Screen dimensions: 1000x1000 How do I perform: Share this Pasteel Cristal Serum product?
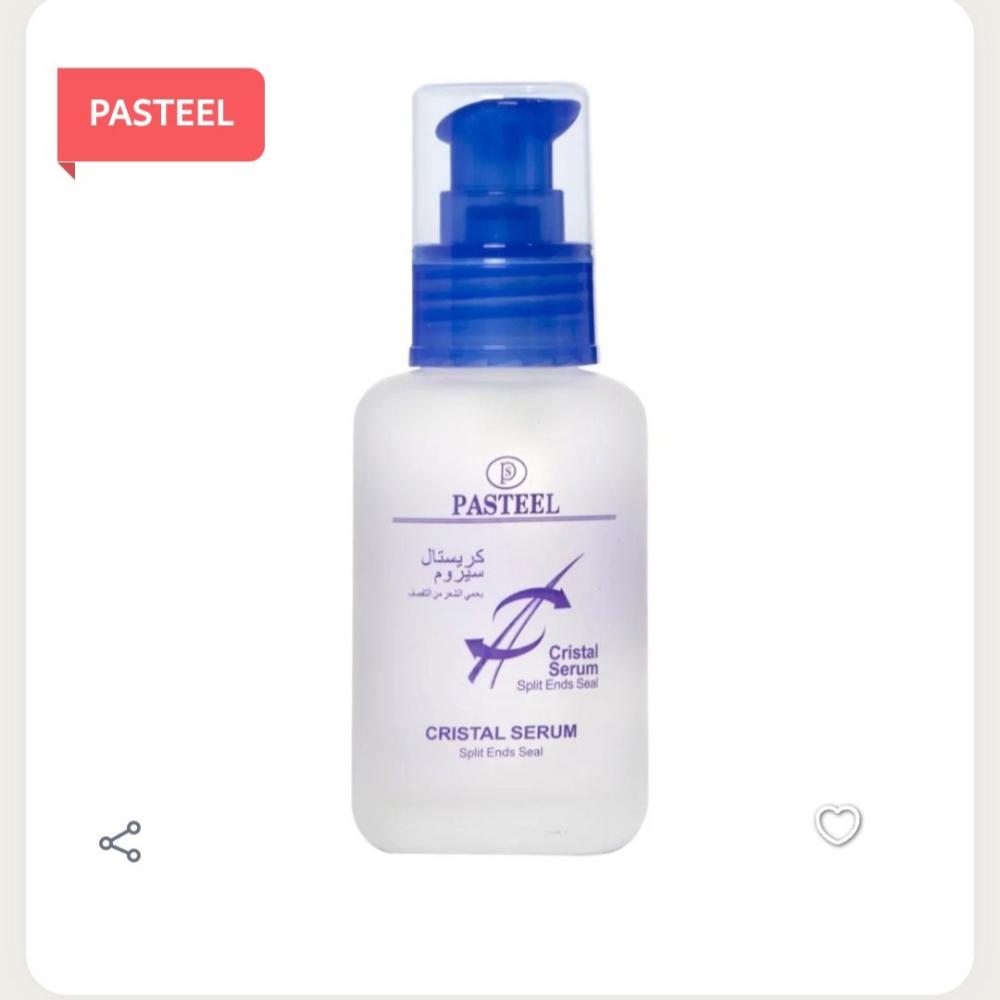[120, 842]
